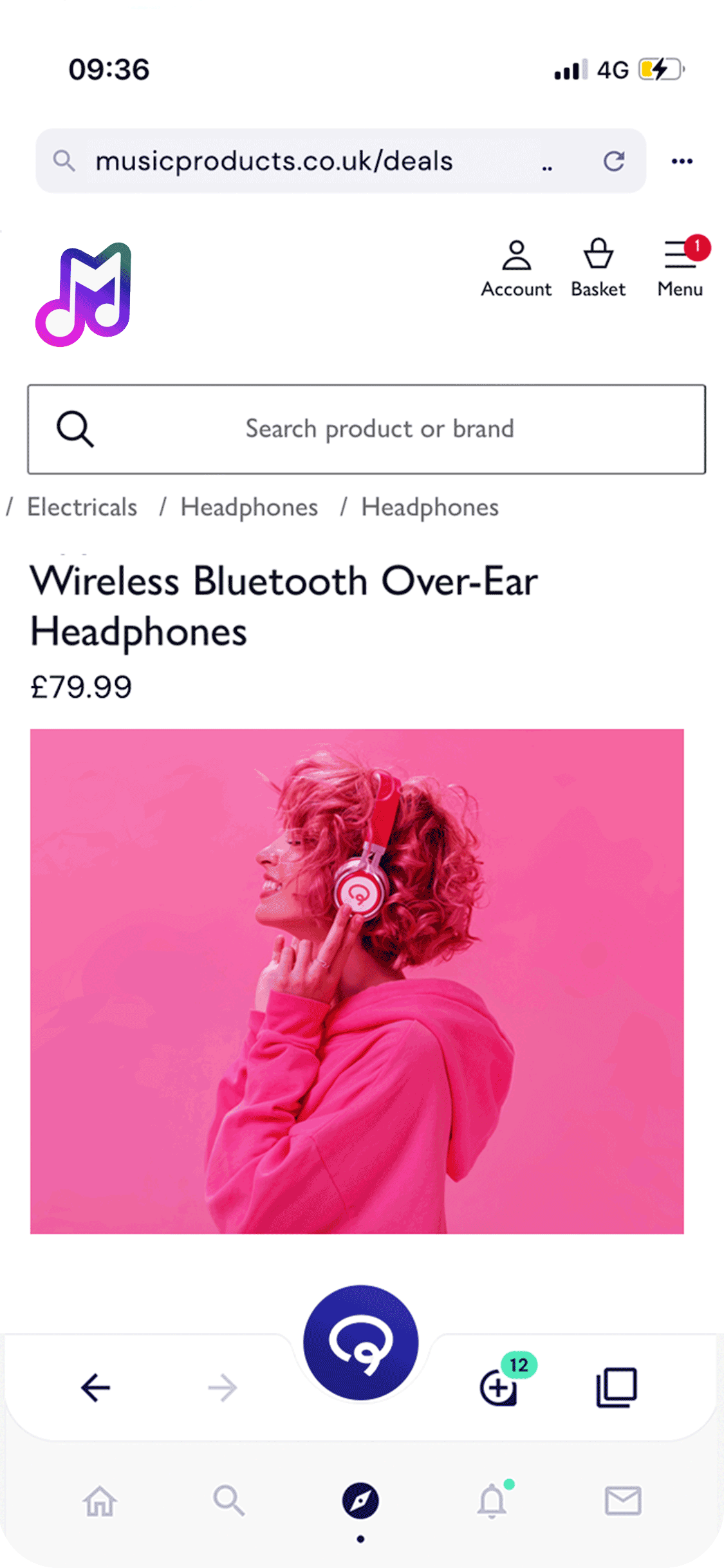Go back to the previous page

(x=95, y=1387)
